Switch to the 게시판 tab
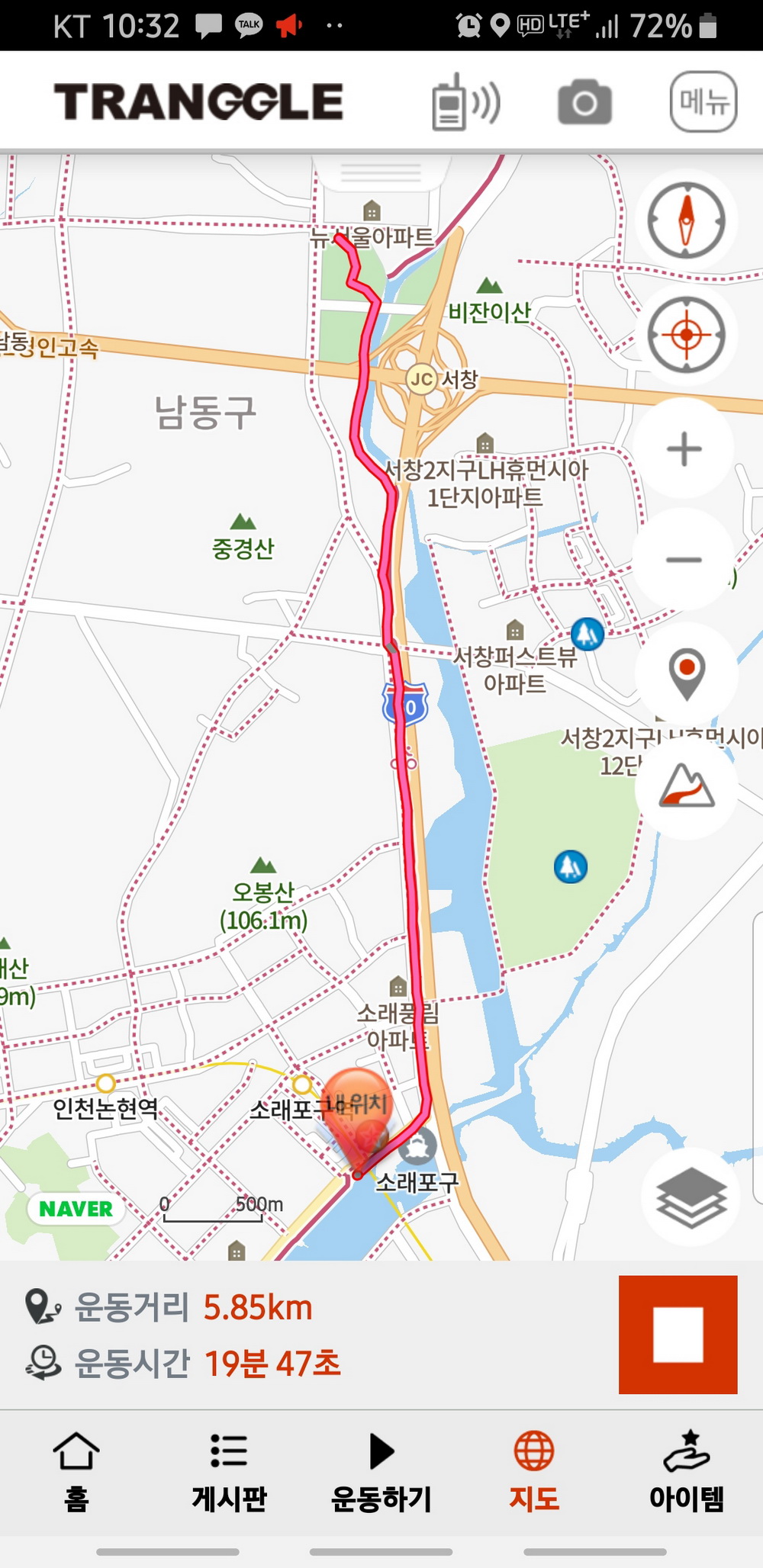The image size is (763, 1568). 229,1473
